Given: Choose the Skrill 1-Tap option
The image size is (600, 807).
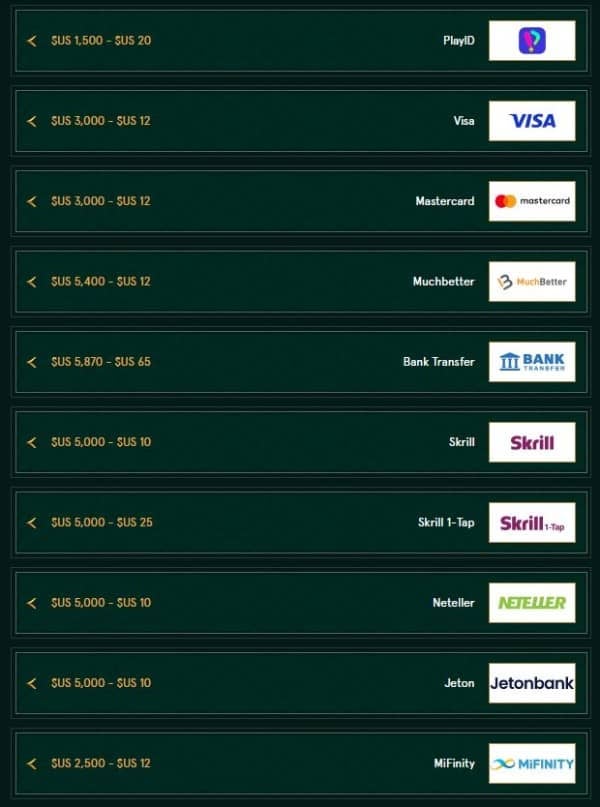Looking at the screenshot, I should [x=300, y=522].
